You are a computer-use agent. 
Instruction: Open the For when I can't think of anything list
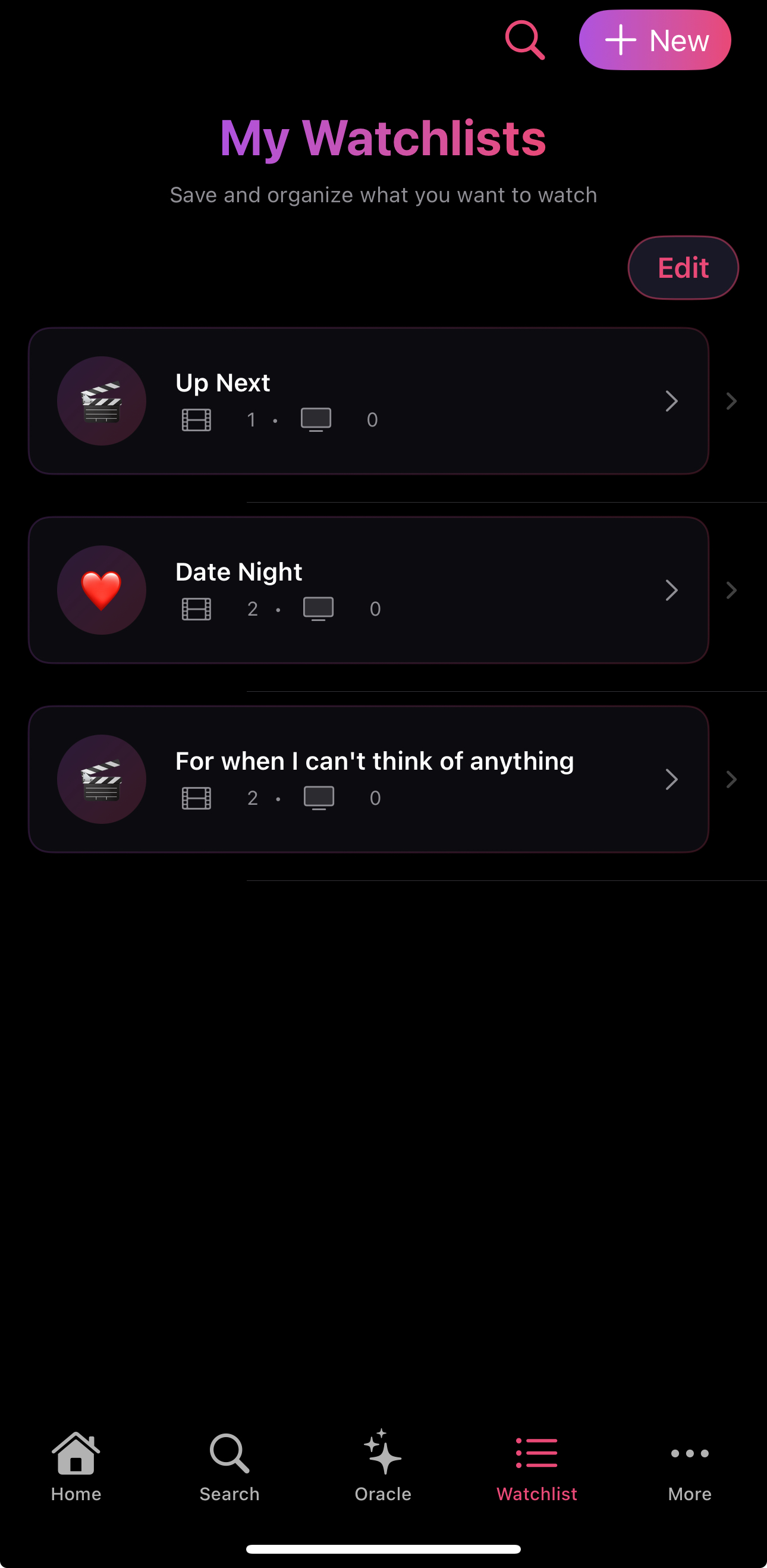(x=671, y=779)
